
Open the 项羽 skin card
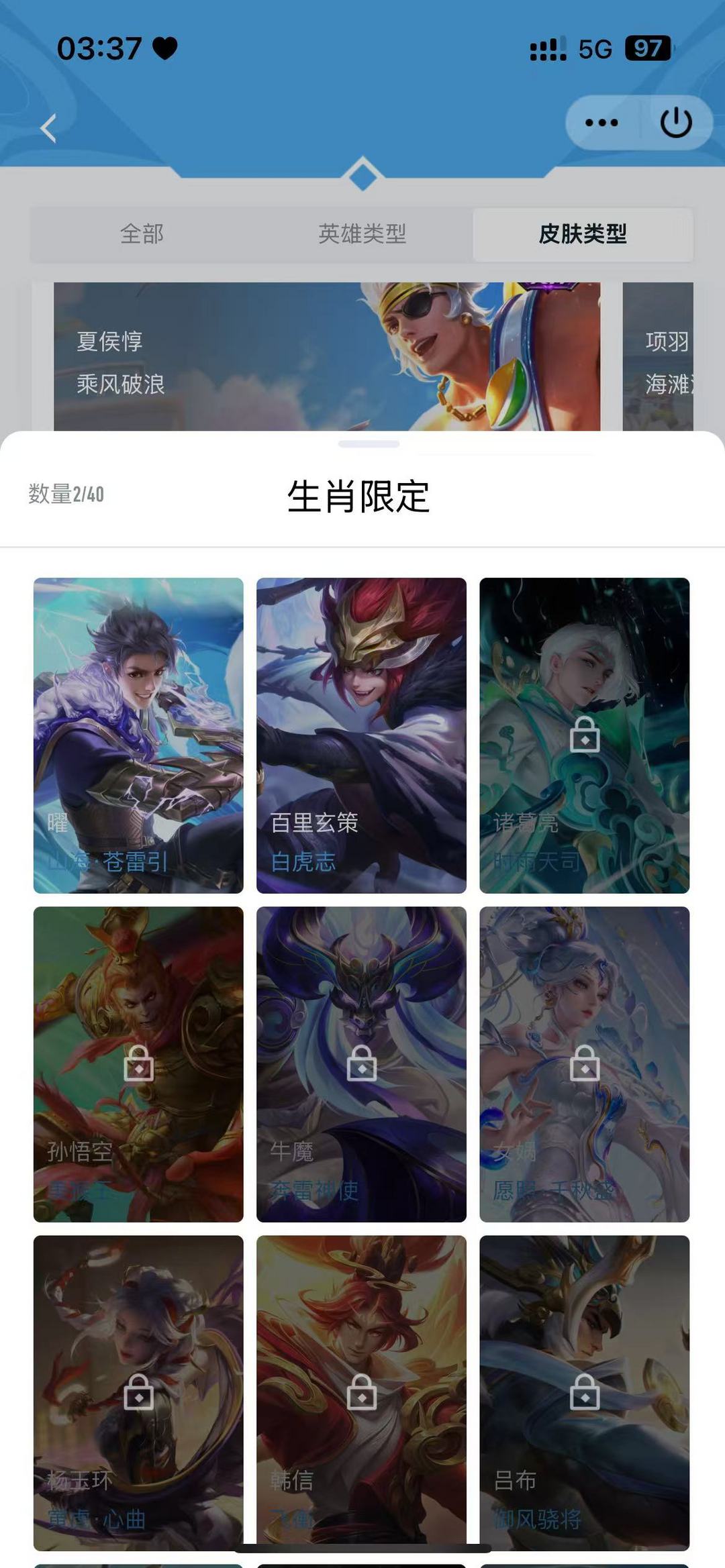coord(659,357)
